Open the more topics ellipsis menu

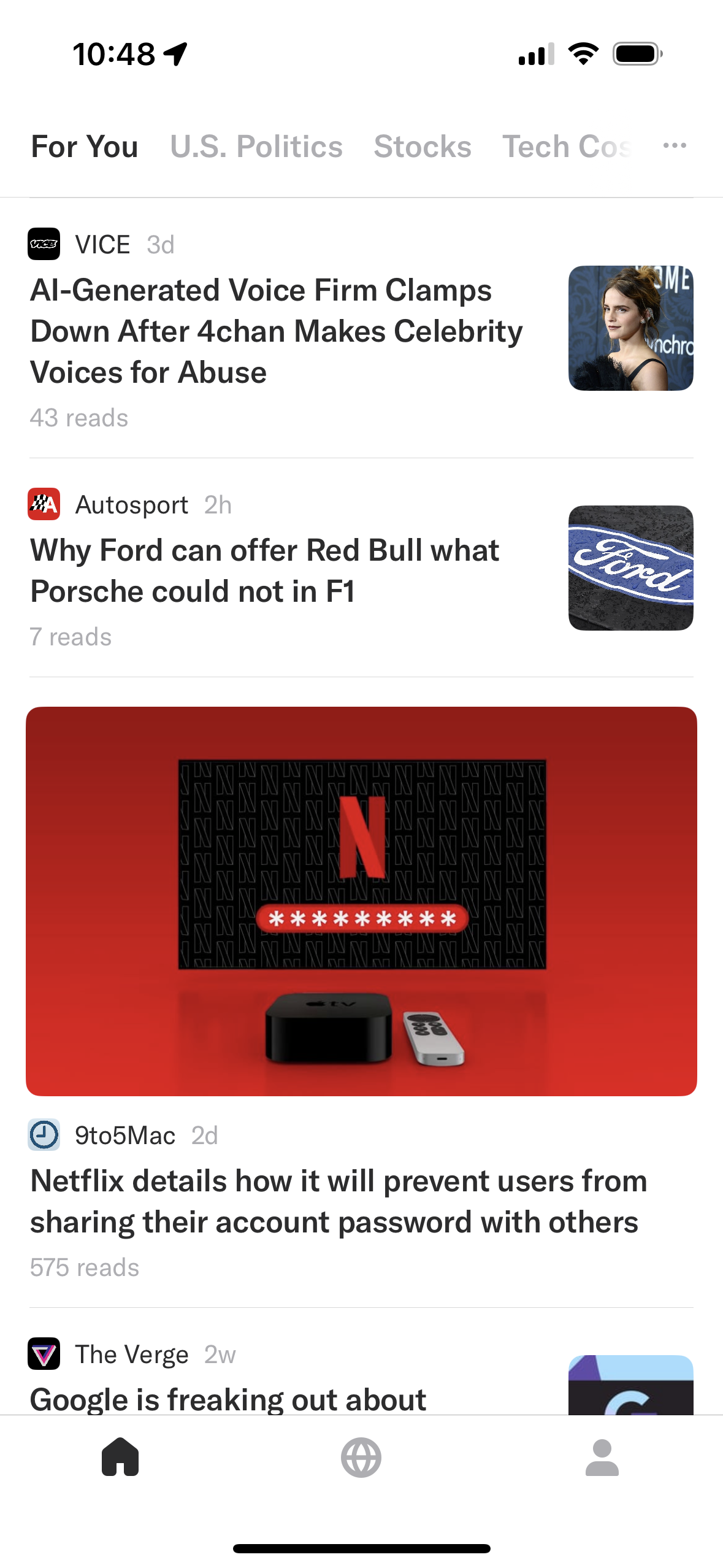(675, 146)
